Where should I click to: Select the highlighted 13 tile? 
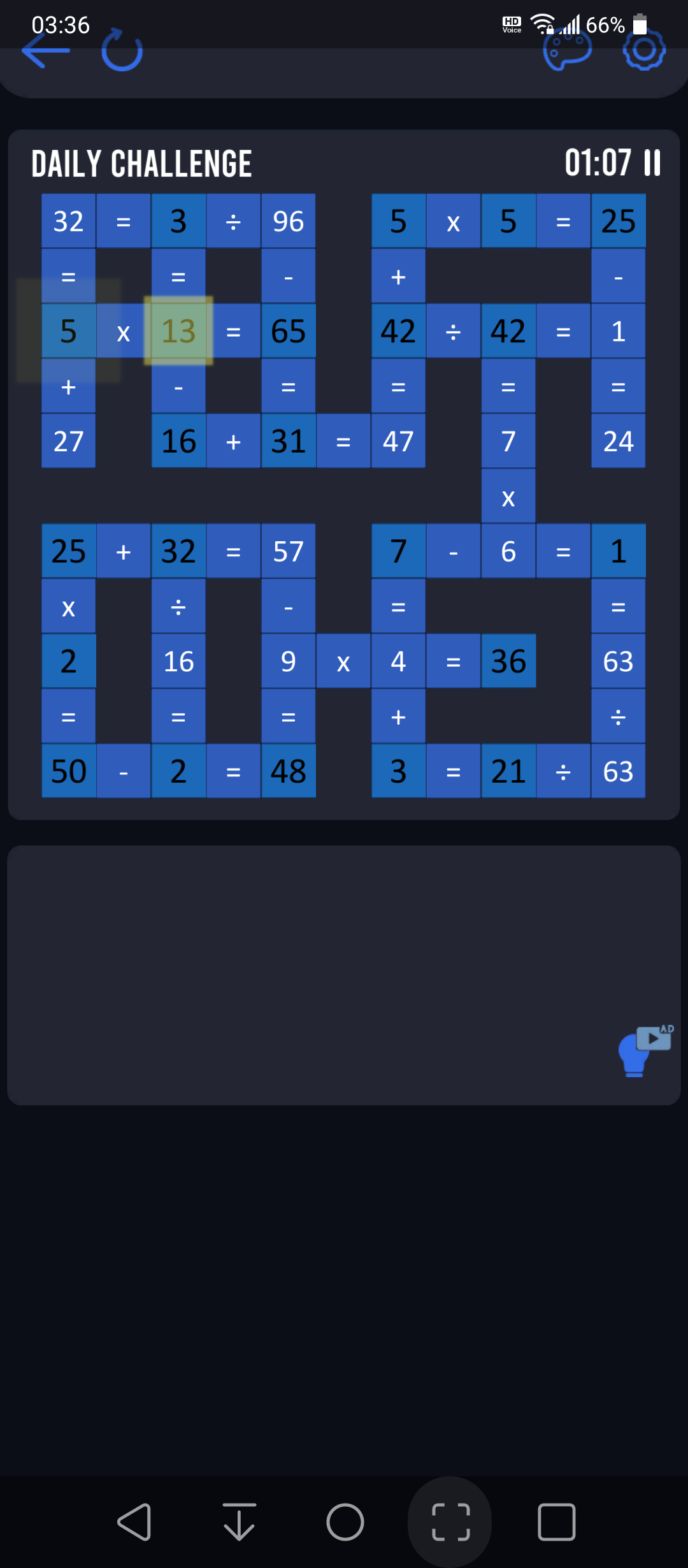(x=178, y=331)
